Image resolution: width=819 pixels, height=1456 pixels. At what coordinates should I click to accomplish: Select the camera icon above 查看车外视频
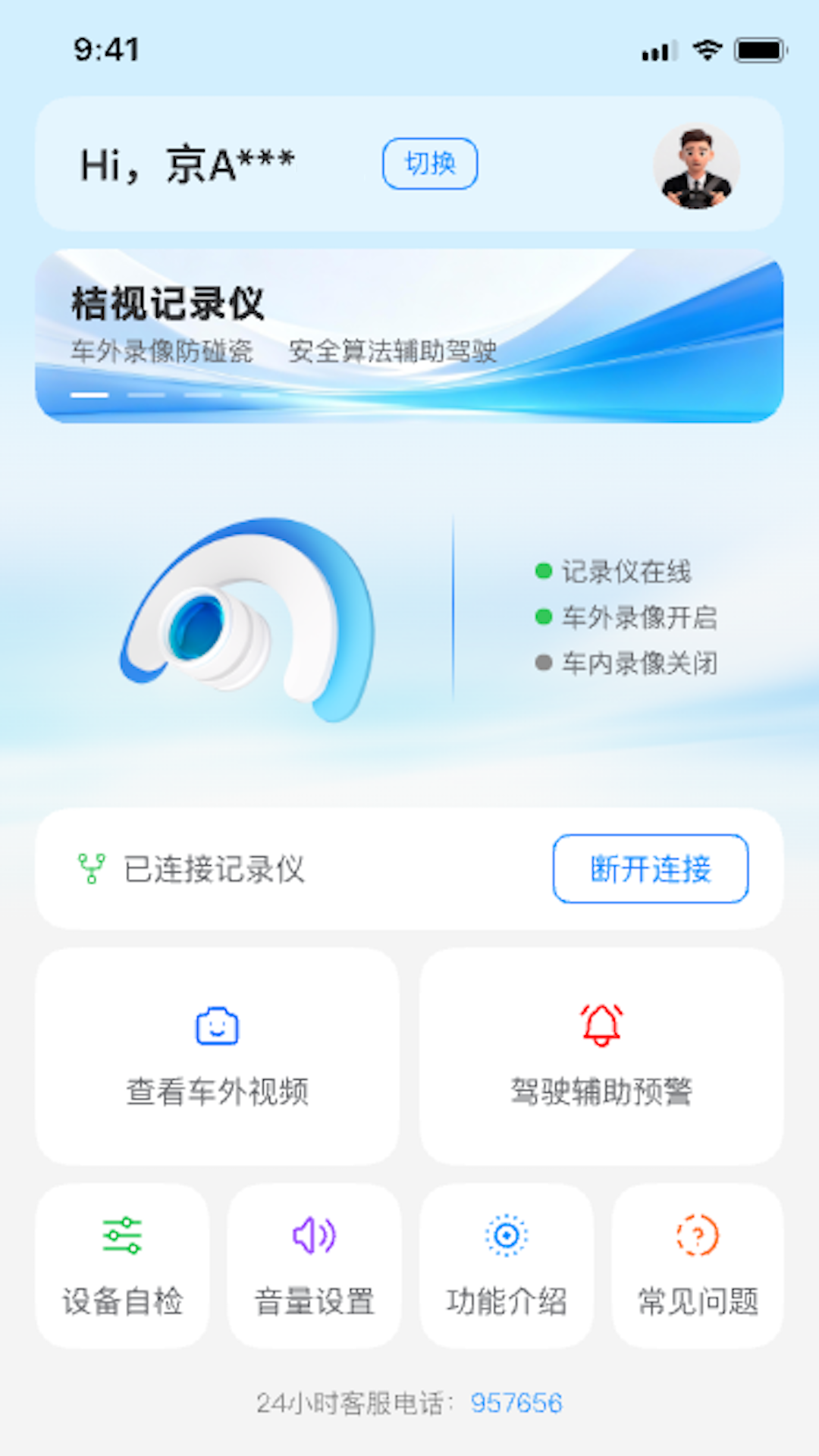(218, 1028)
